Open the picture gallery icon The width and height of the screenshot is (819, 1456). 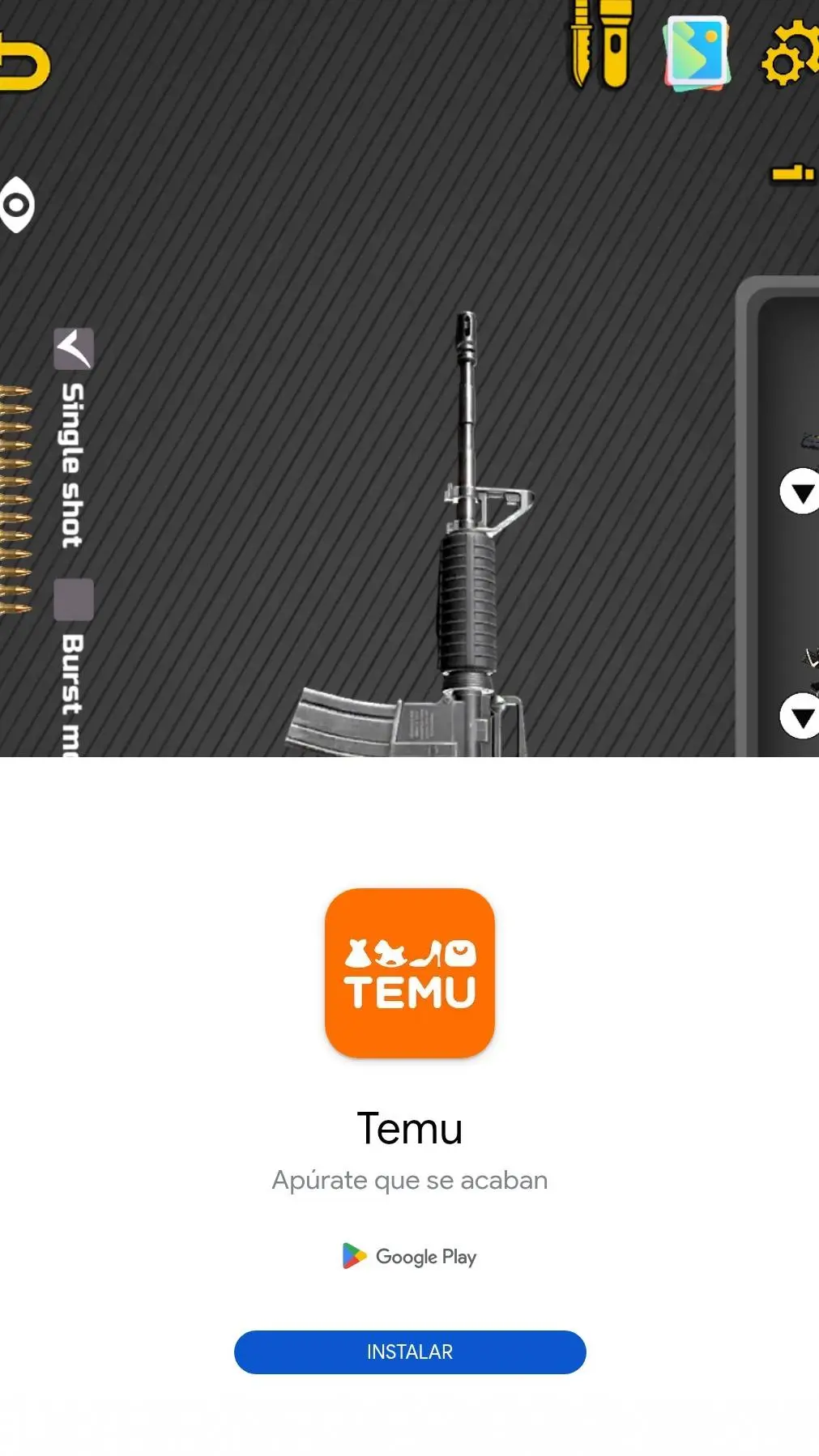(x=697, y=53)
